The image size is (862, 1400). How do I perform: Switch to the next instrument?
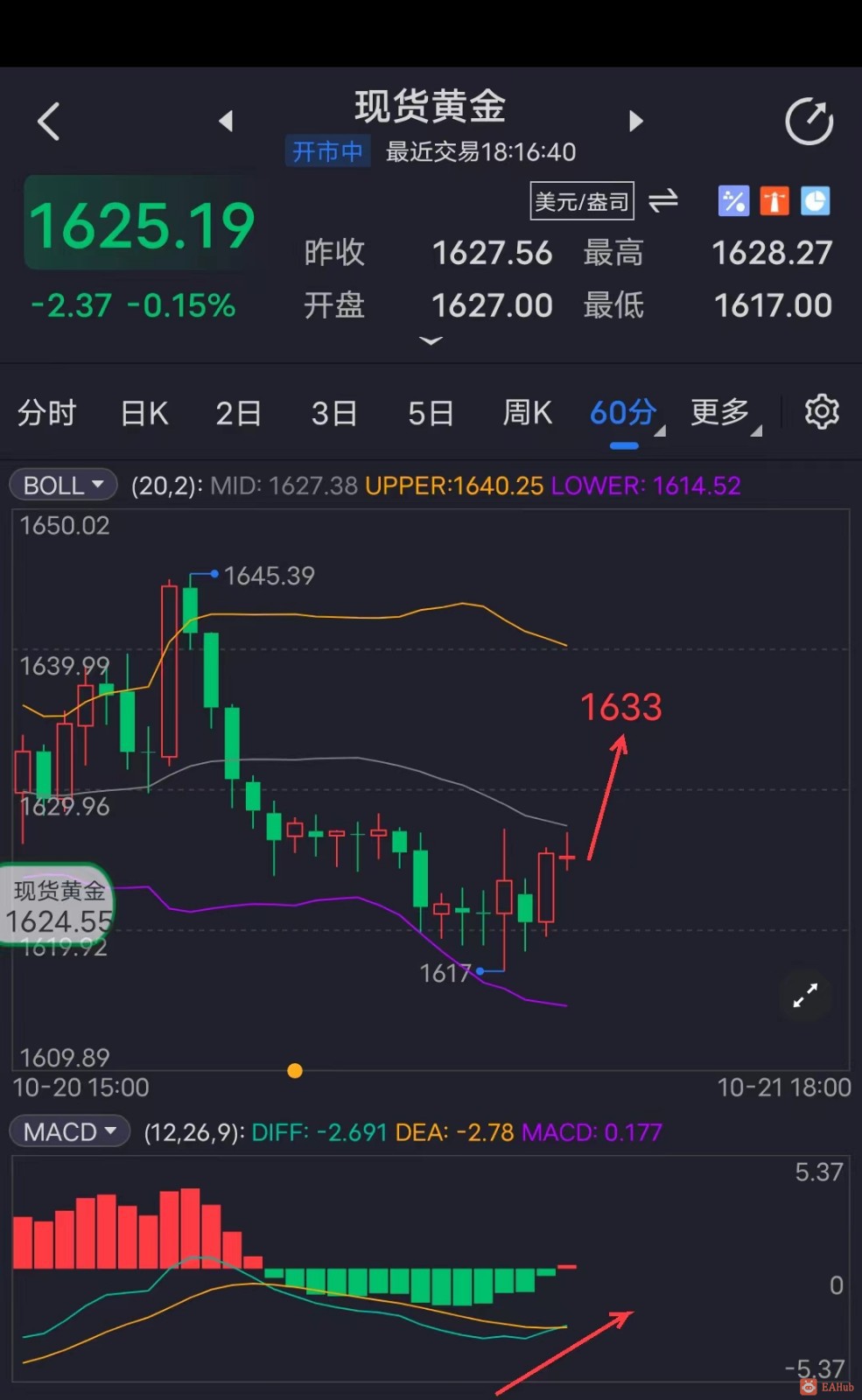pos(636,121)
